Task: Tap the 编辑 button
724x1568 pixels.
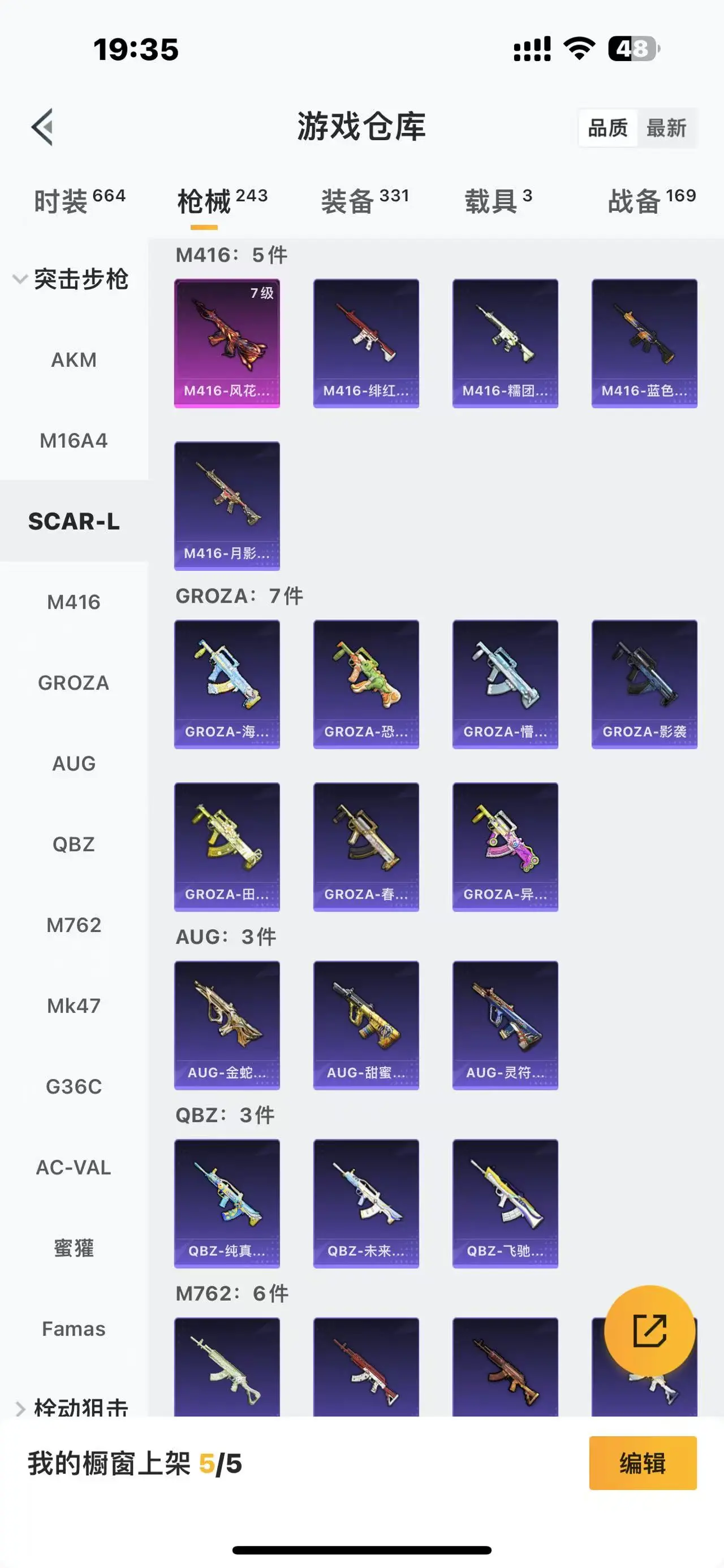Action: click(643, 1463)
